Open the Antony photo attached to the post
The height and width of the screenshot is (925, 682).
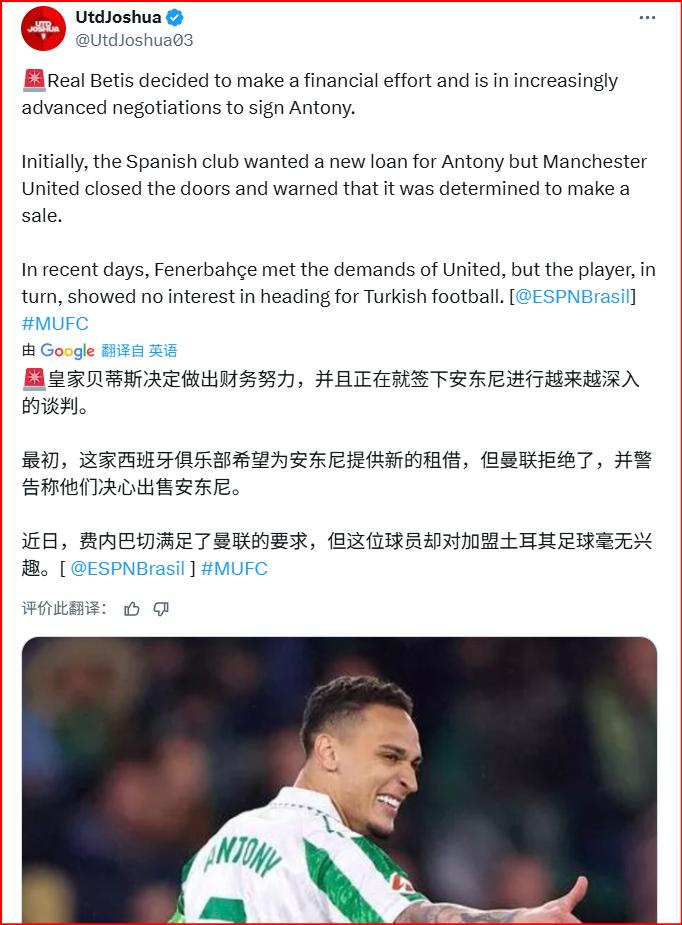click(x=340, y=780)
